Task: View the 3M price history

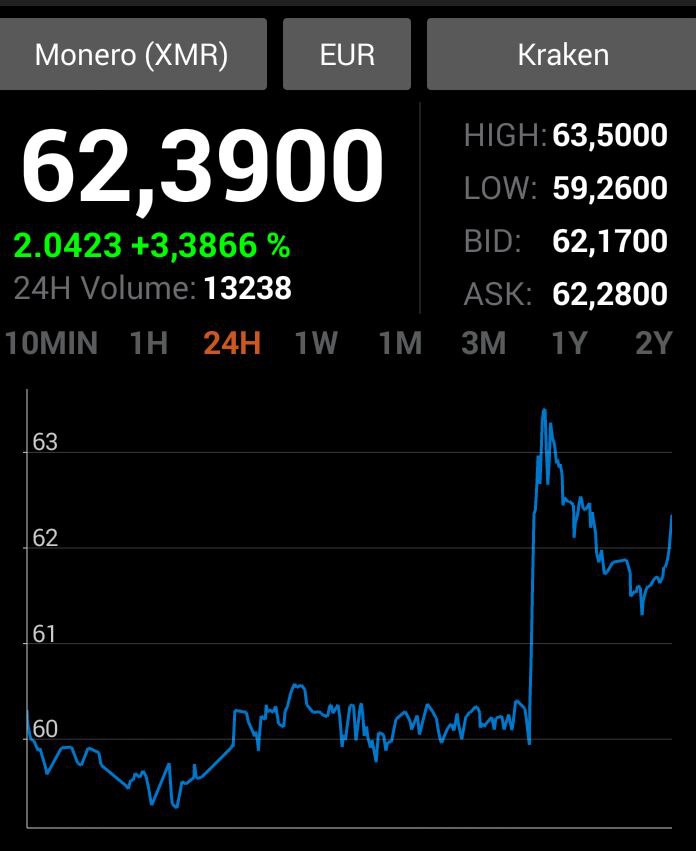Action: point(484,344)
